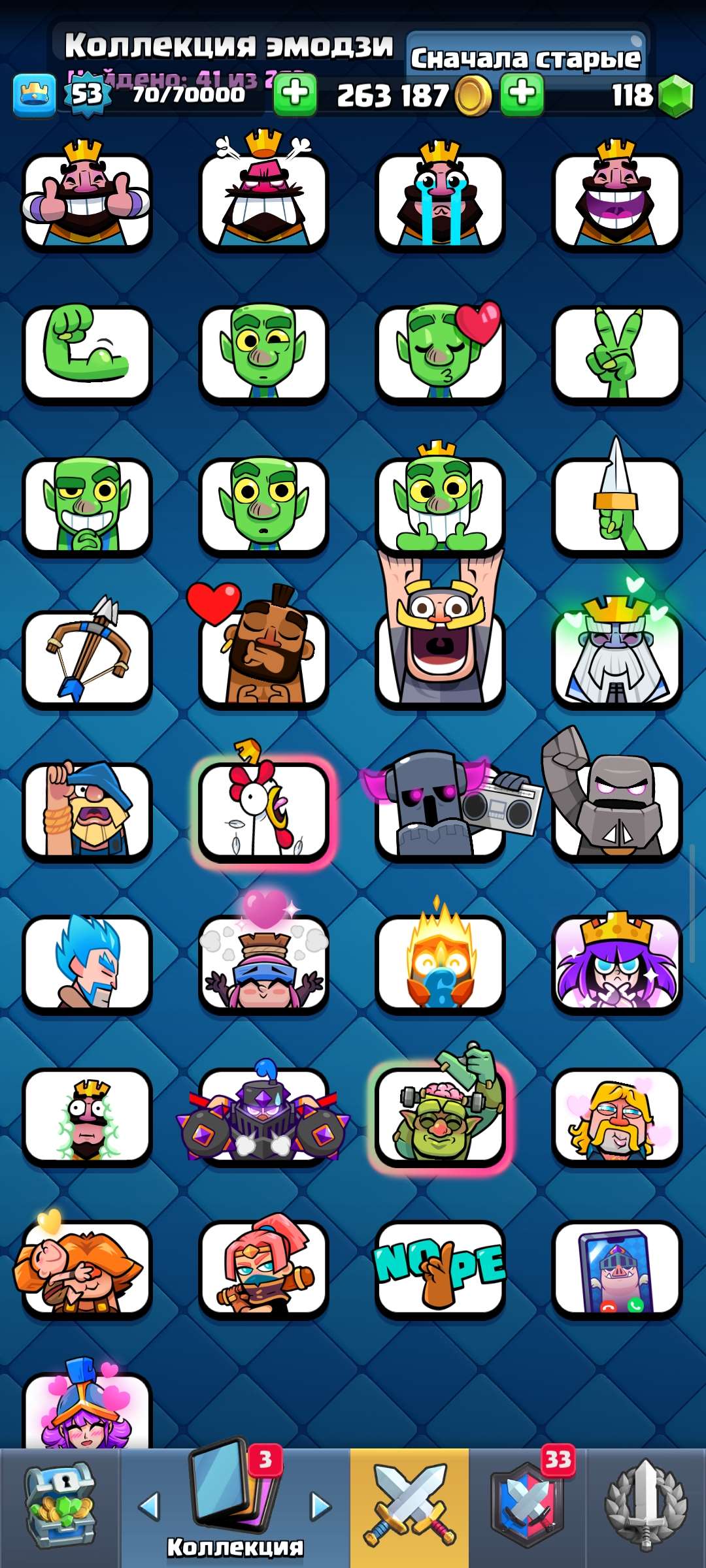Select the P.E.K.K.A. boombox emote
The height and width of the screenshot is (1568, 706).
[438, 810]
